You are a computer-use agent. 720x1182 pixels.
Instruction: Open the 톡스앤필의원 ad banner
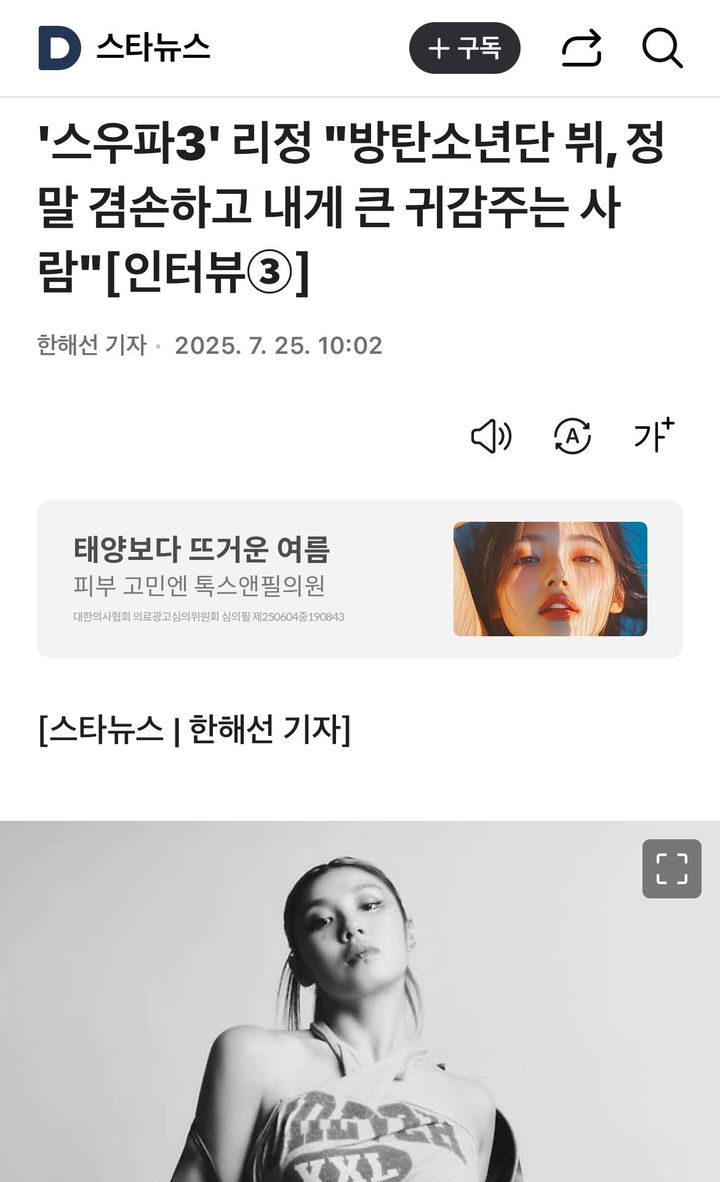pyautogui.click(x=360, y=579)
